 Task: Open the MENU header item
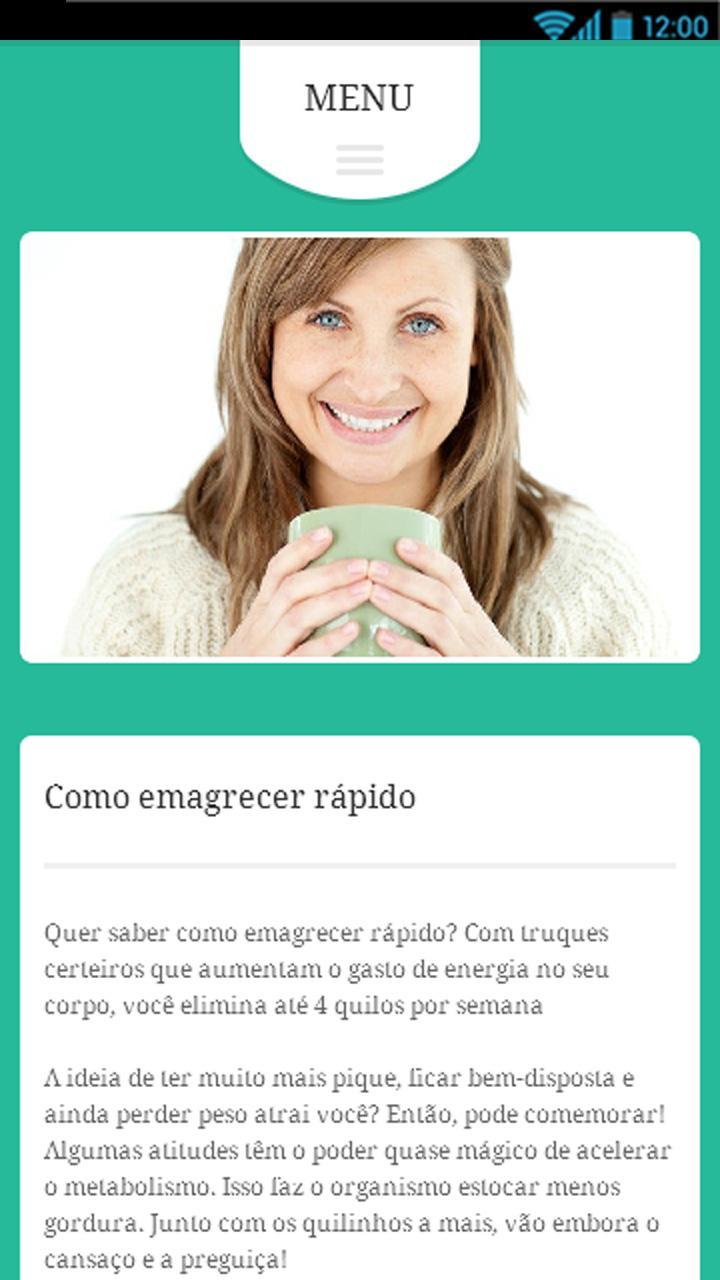coord(360,97)
